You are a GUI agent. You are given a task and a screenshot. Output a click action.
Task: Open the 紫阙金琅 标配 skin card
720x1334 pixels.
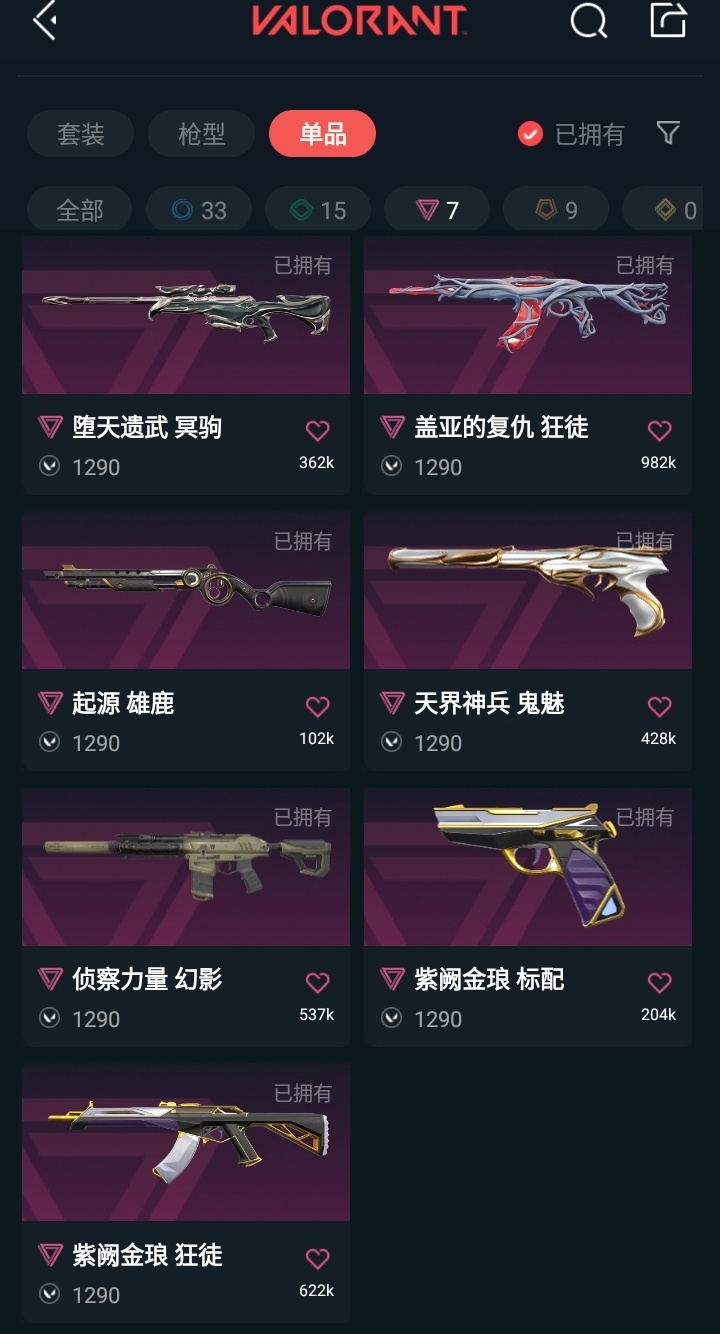pos(528,918)
